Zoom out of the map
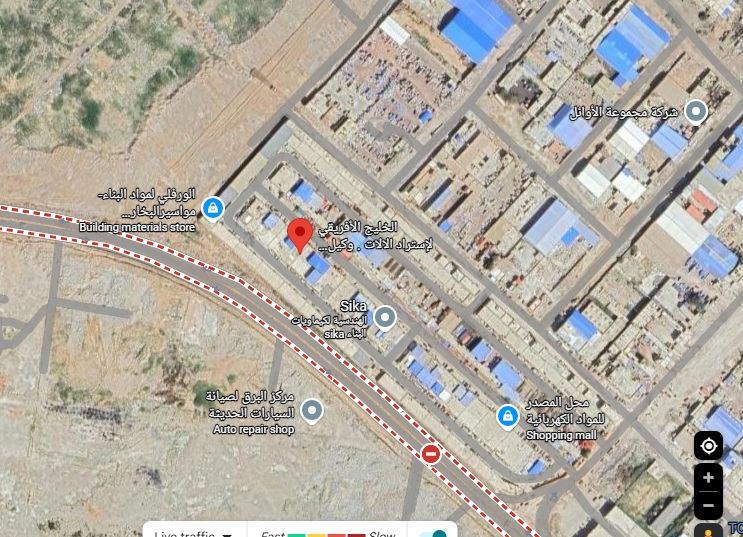743x537 pixels. [x=708, y=505]
